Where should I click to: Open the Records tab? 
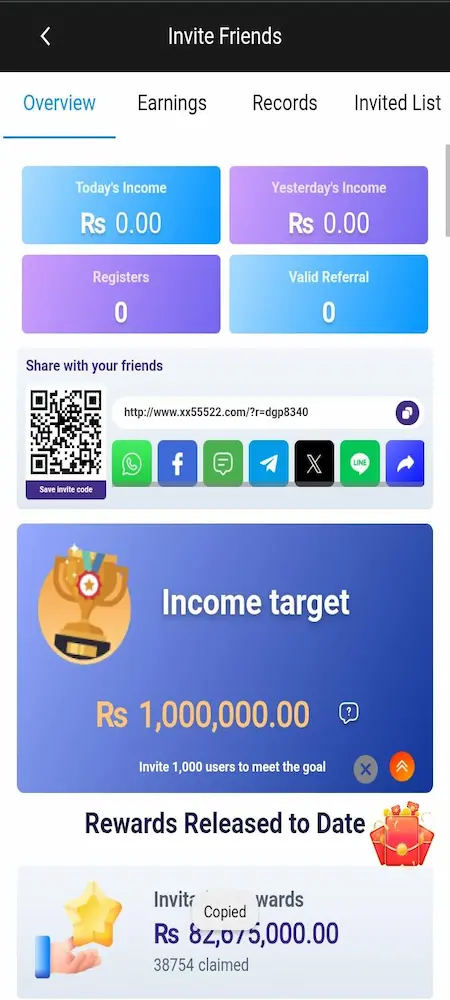coord(284,103)
